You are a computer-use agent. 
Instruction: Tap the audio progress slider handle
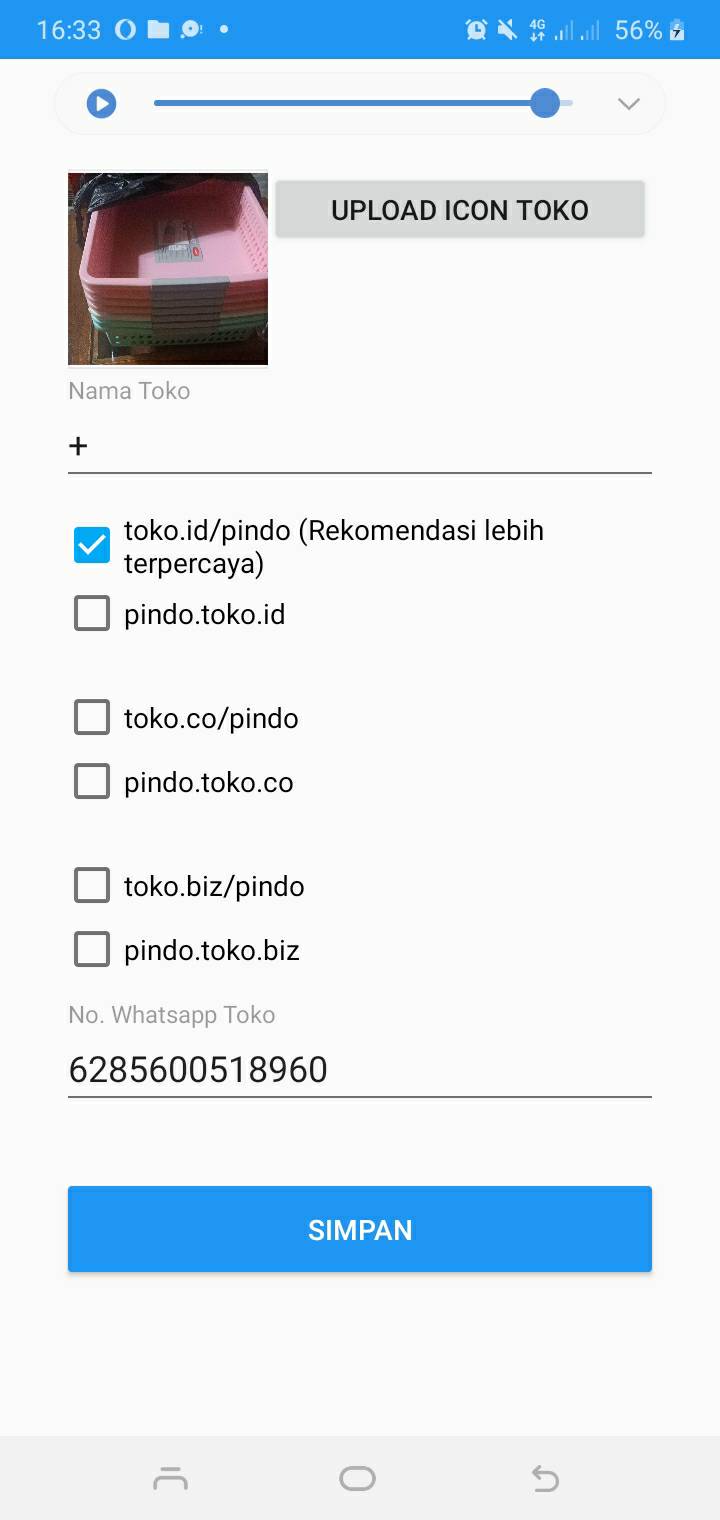(545, 103)
